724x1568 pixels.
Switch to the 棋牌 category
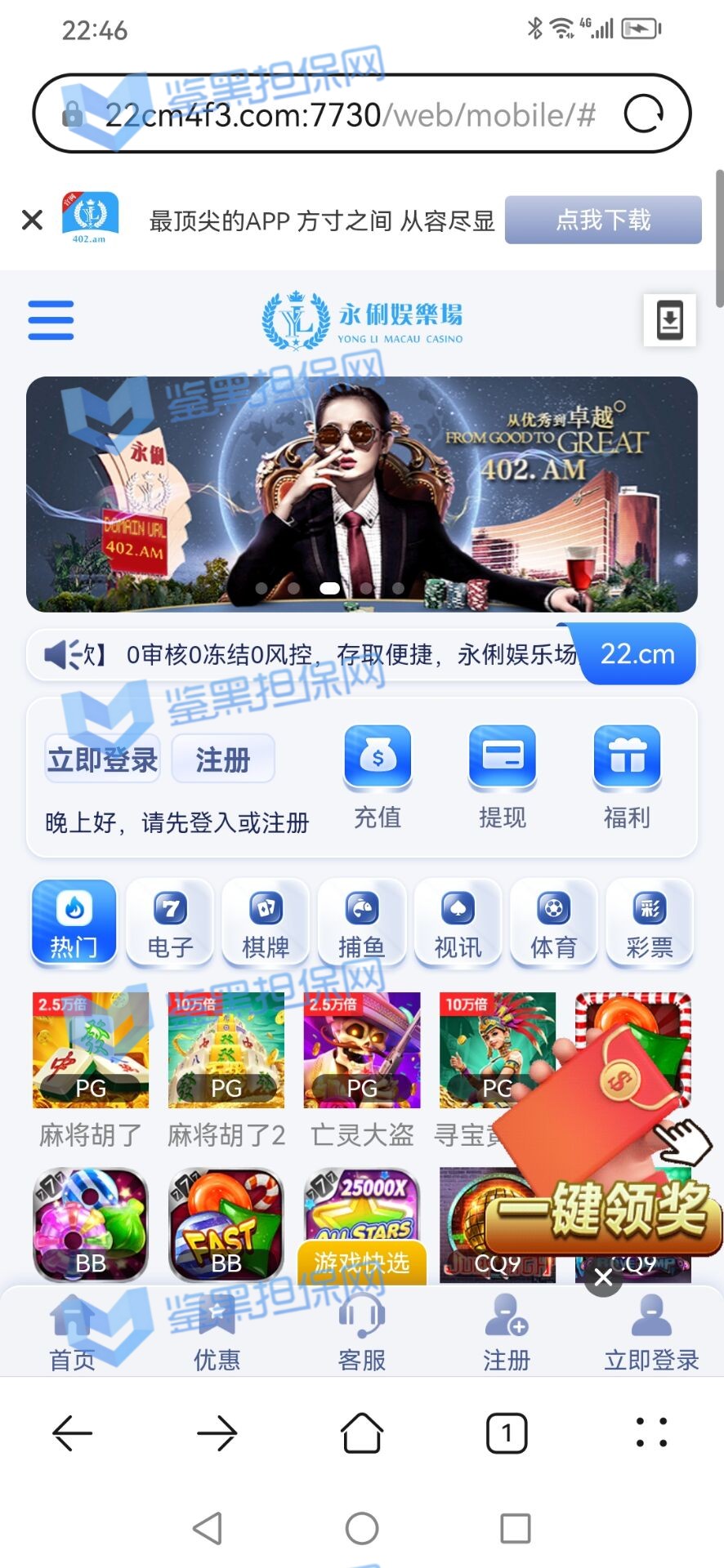point(266,923)
